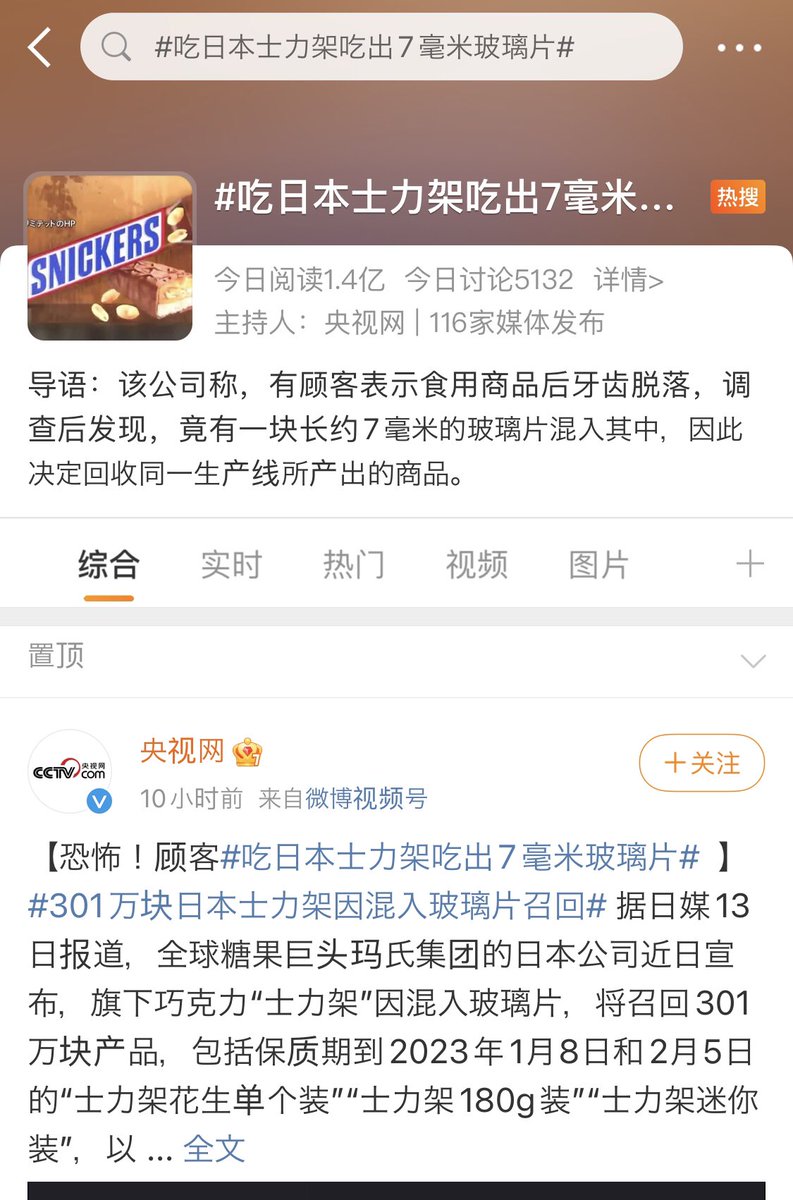793x1200 pixels.
Task: Open 央视网 profile avatar
Action: pyautogui.click(x=69, y=770)
